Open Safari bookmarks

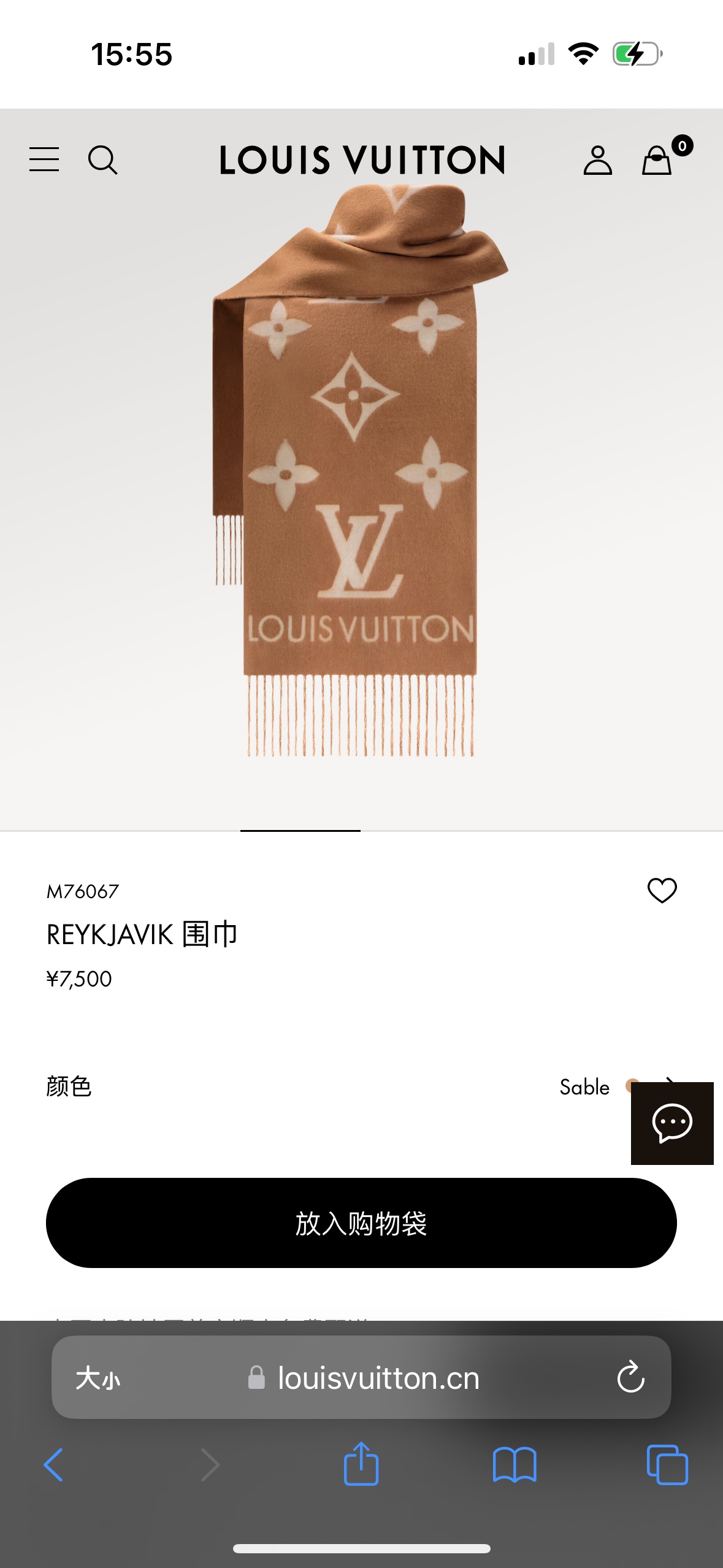pyautogui.click(x=515, y=1465)
